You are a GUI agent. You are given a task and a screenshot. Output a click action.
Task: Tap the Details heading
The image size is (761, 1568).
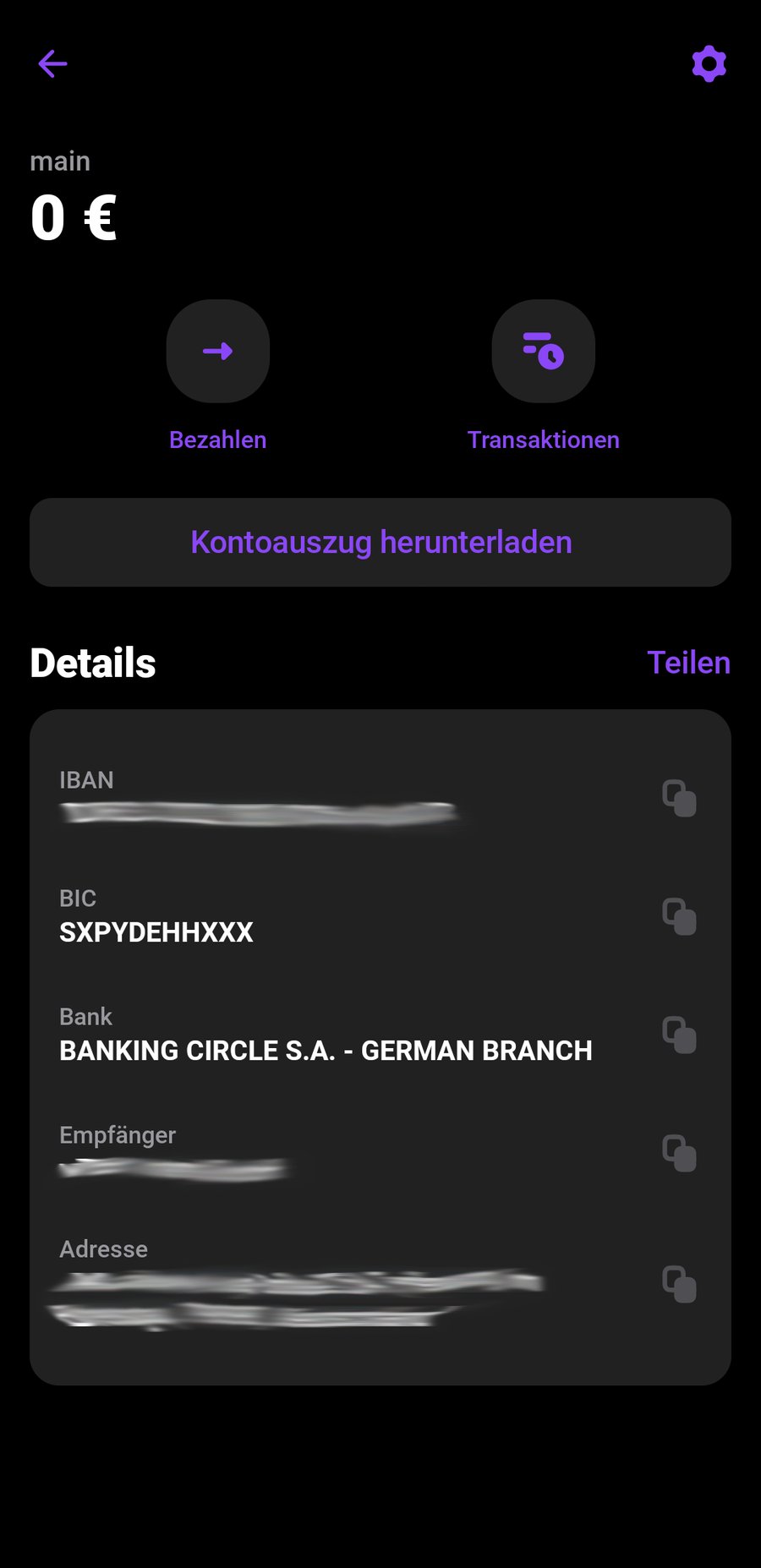click(x=92, y=663)
